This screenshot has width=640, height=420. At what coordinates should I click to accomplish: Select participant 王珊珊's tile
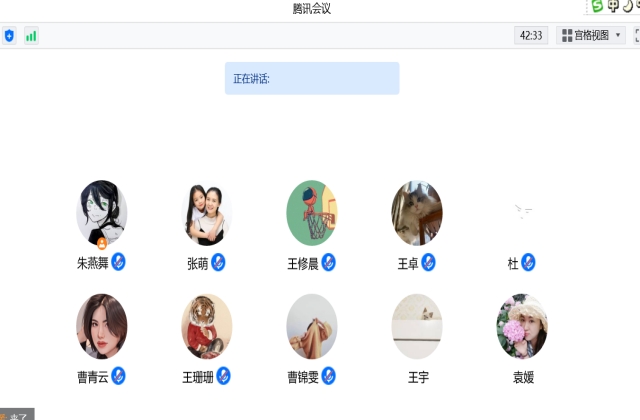[207, 326]
